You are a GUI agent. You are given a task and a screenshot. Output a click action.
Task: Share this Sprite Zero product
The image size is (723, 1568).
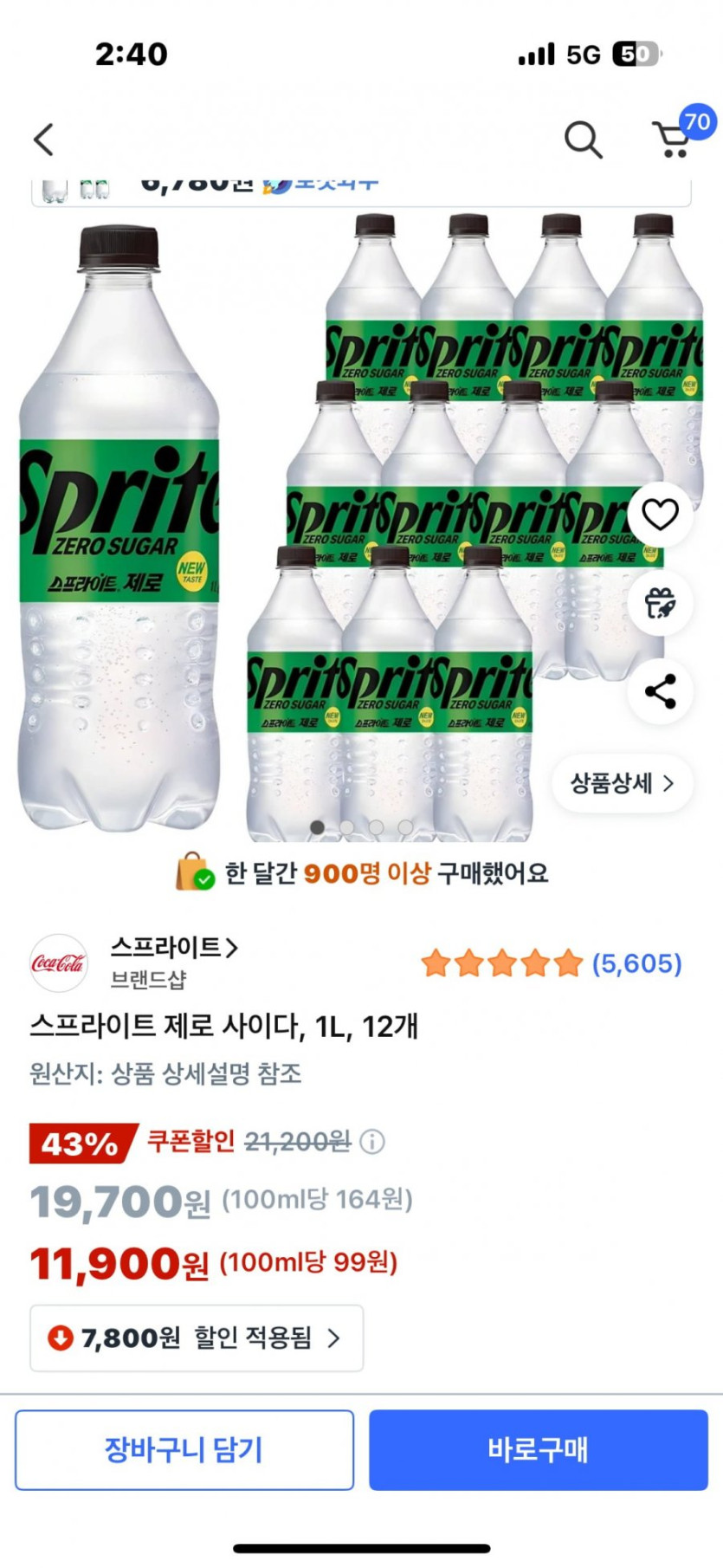point(660,691)
